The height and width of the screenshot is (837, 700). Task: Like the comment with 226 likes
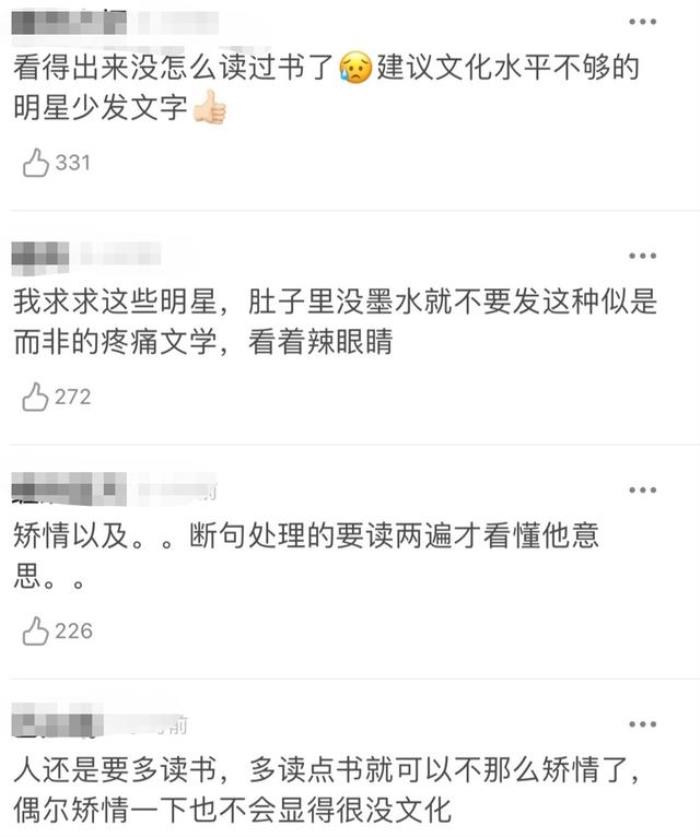coord(37,631)
